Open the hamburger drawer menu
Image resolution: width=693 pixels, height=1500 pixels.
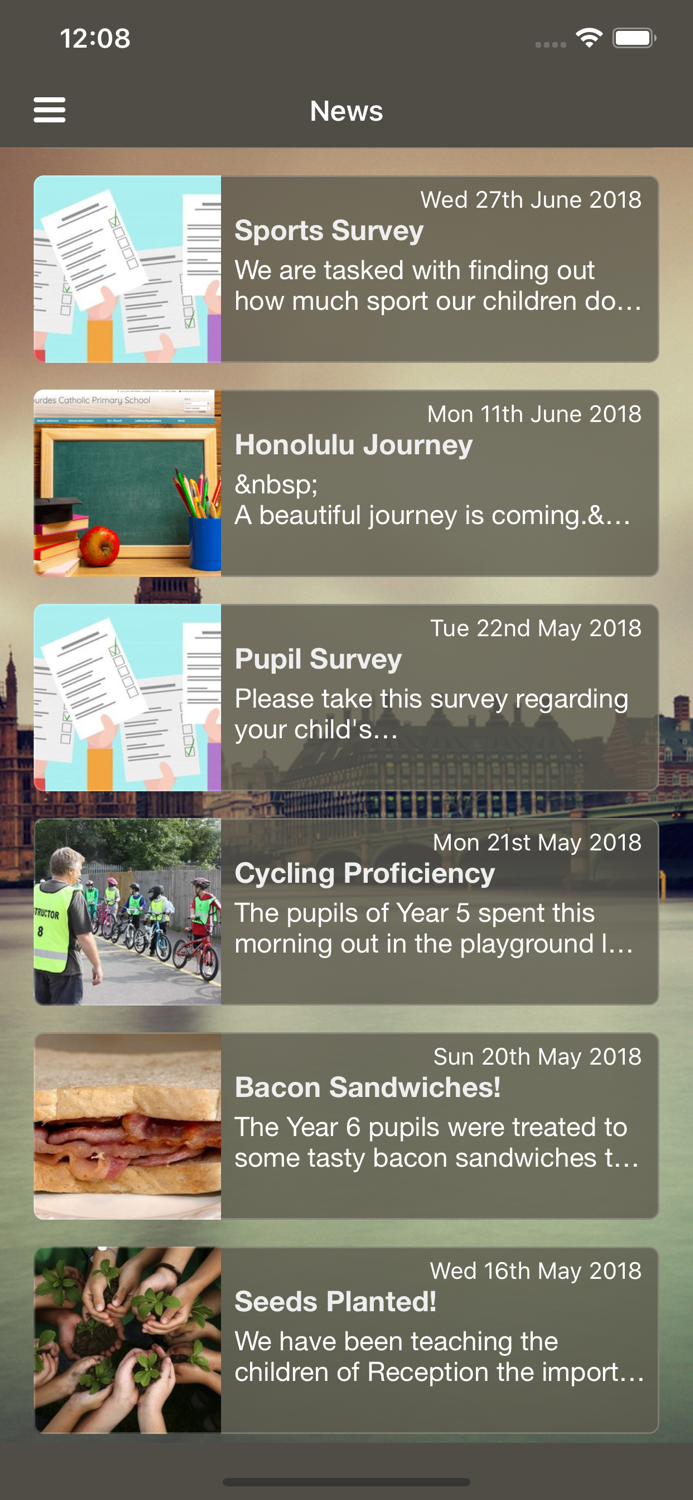pos(49,110)
